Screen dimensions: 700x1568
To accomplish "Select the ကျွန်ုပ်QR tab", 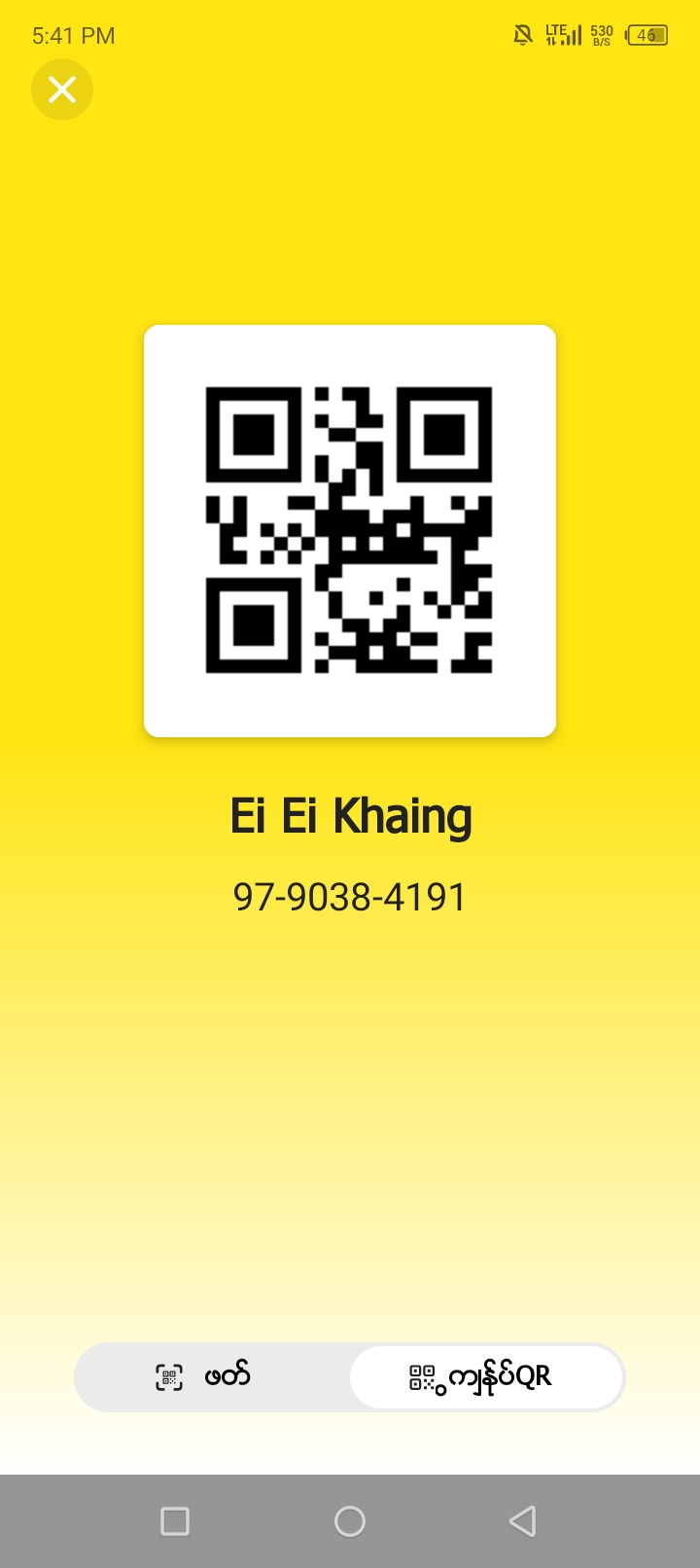I will [x=485, y=1376].
